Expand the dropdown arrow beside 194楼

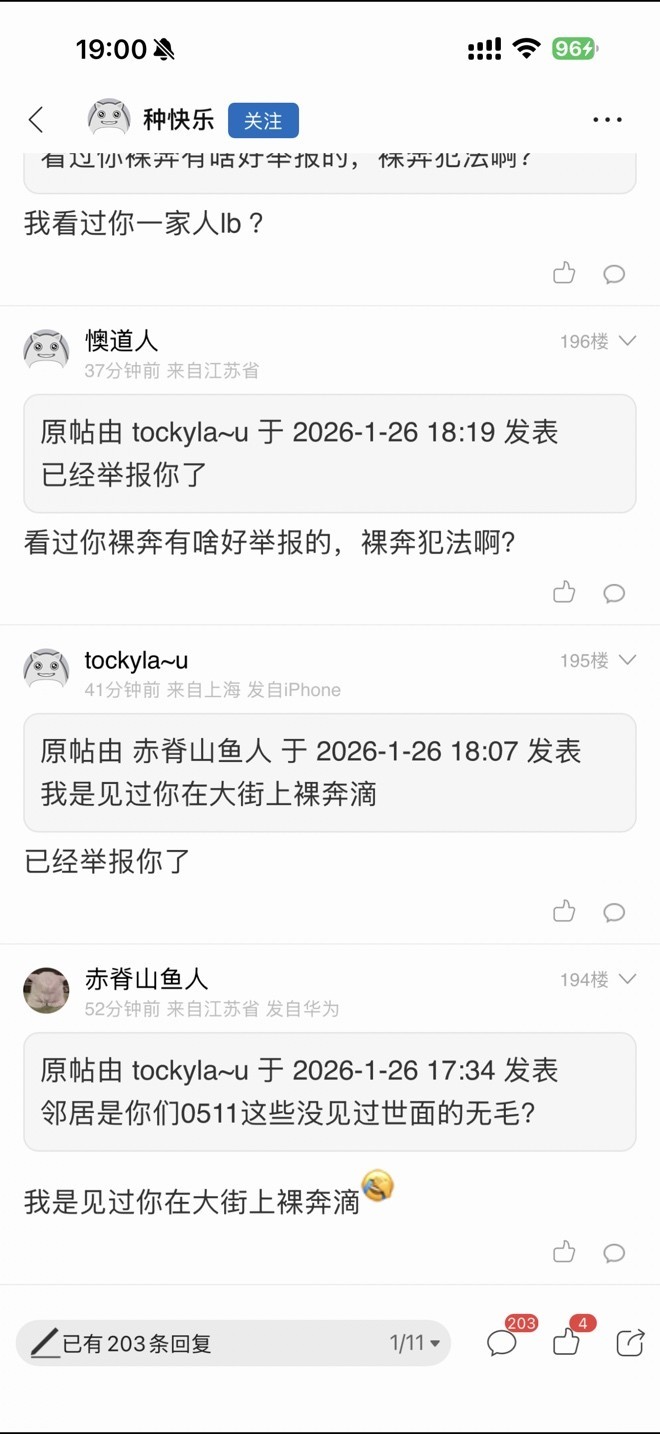click(x=628, y=979)
